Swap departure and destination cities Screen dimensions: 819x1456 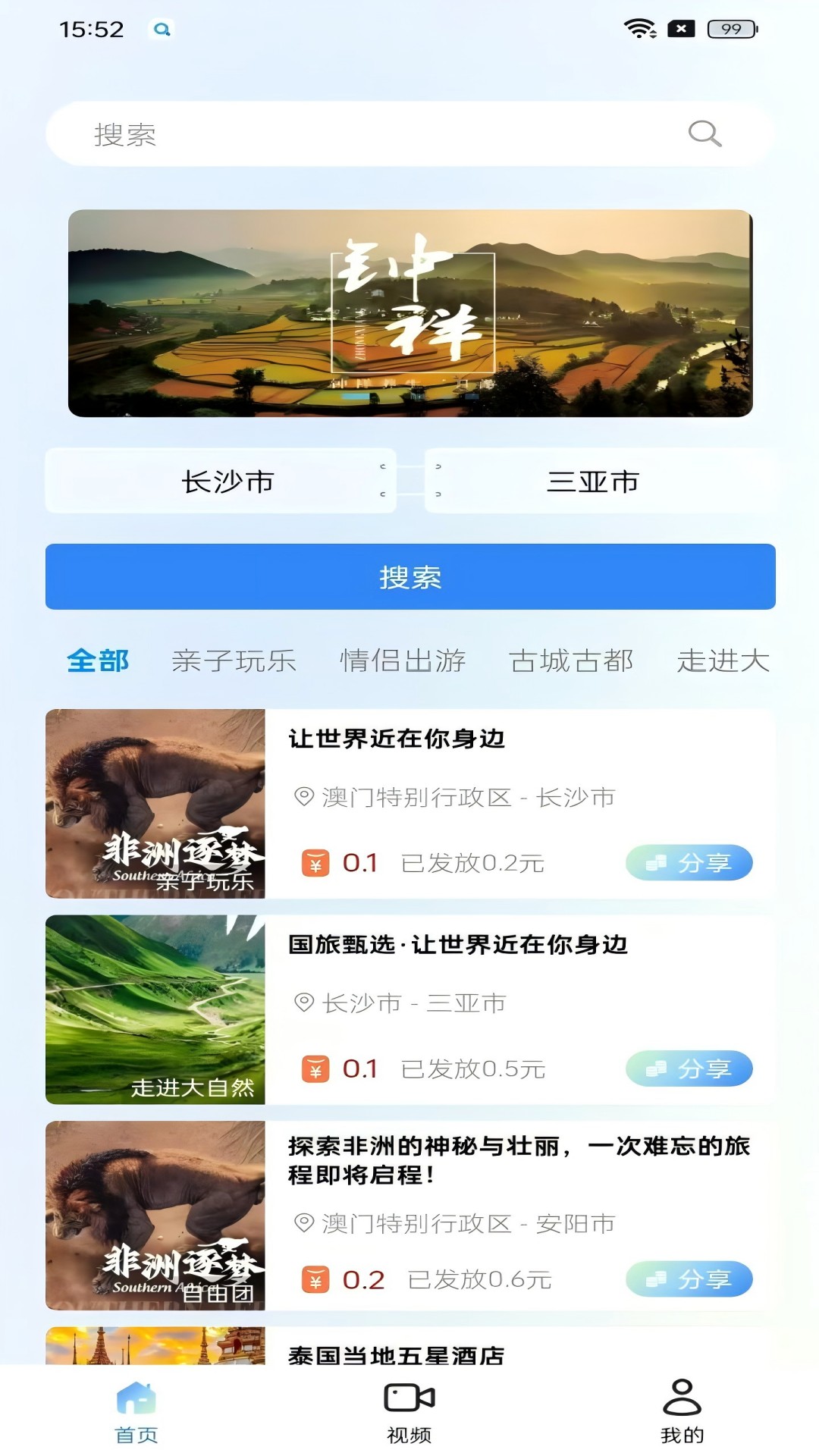(x=410, y=481)
